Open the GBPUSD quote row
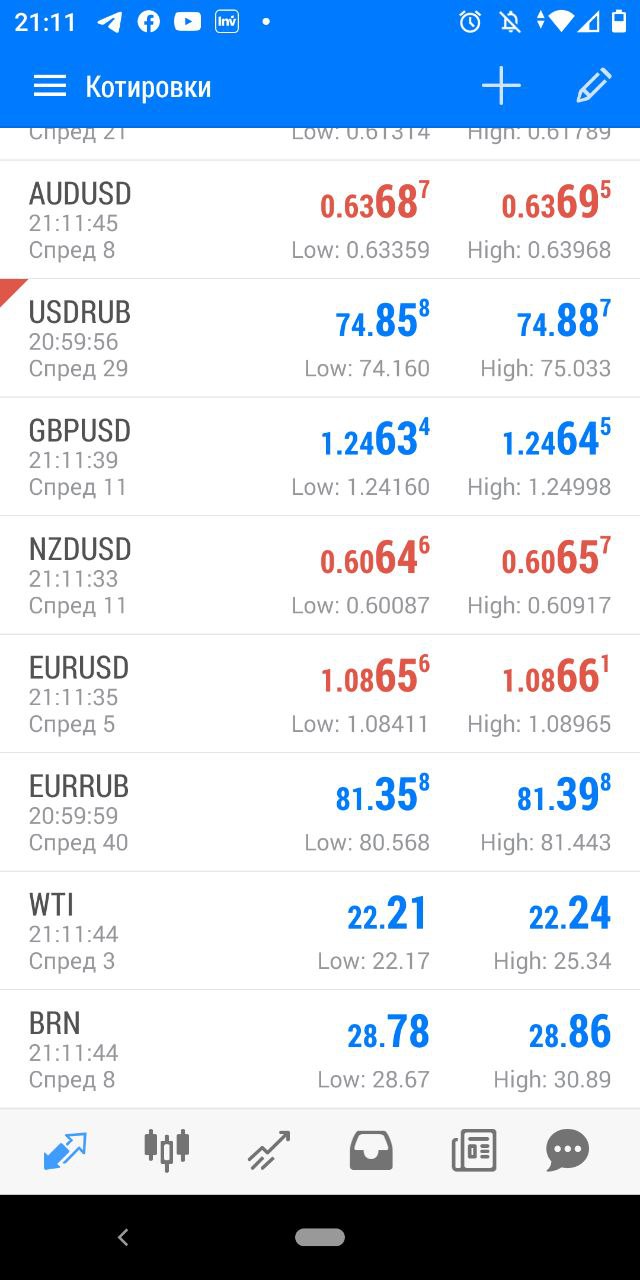Viewport: 640px width, 1280px height. click(x=320, y=457)
